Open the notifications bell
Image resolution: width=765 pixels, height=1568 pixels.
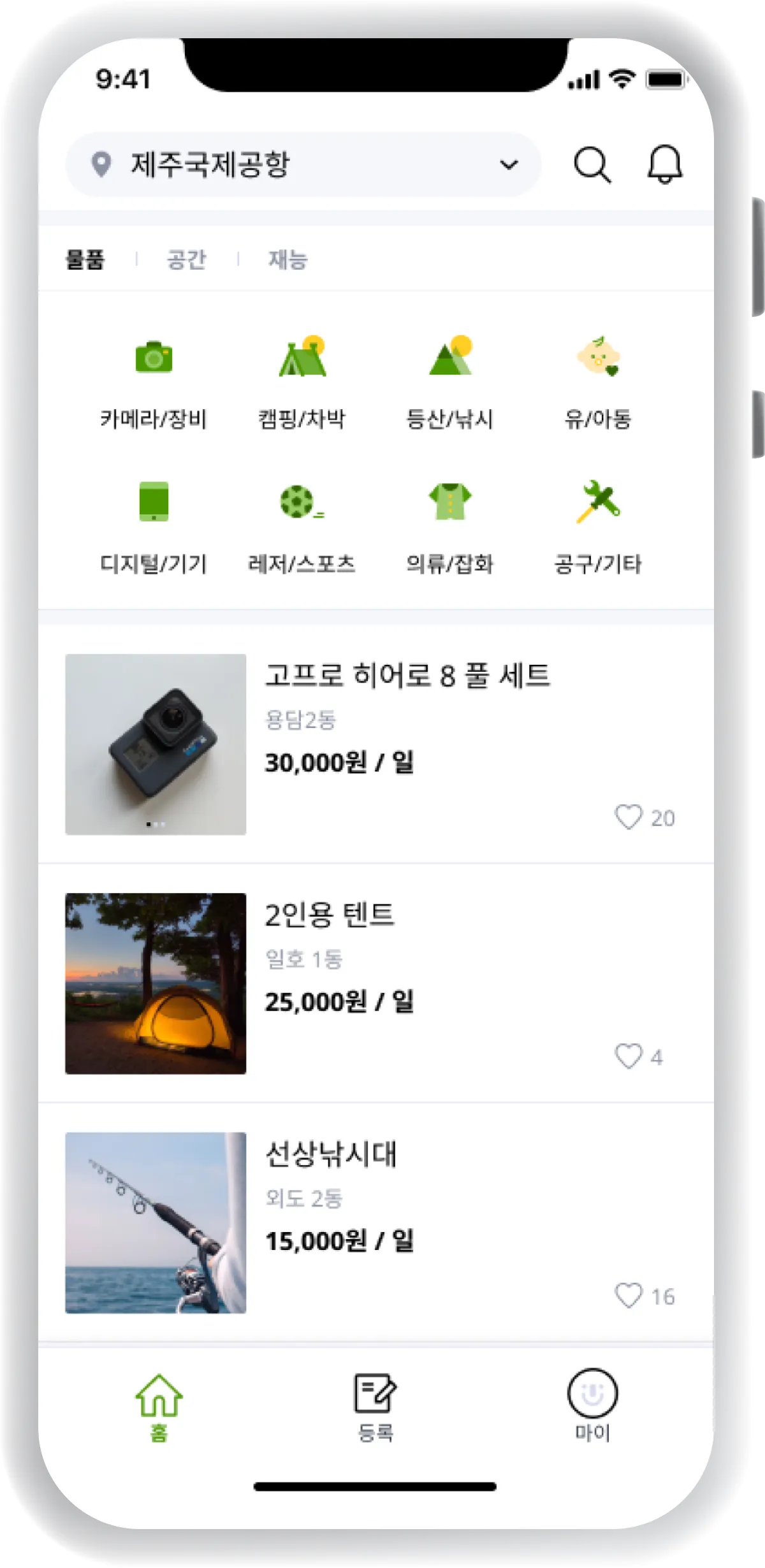coord(665,165)
